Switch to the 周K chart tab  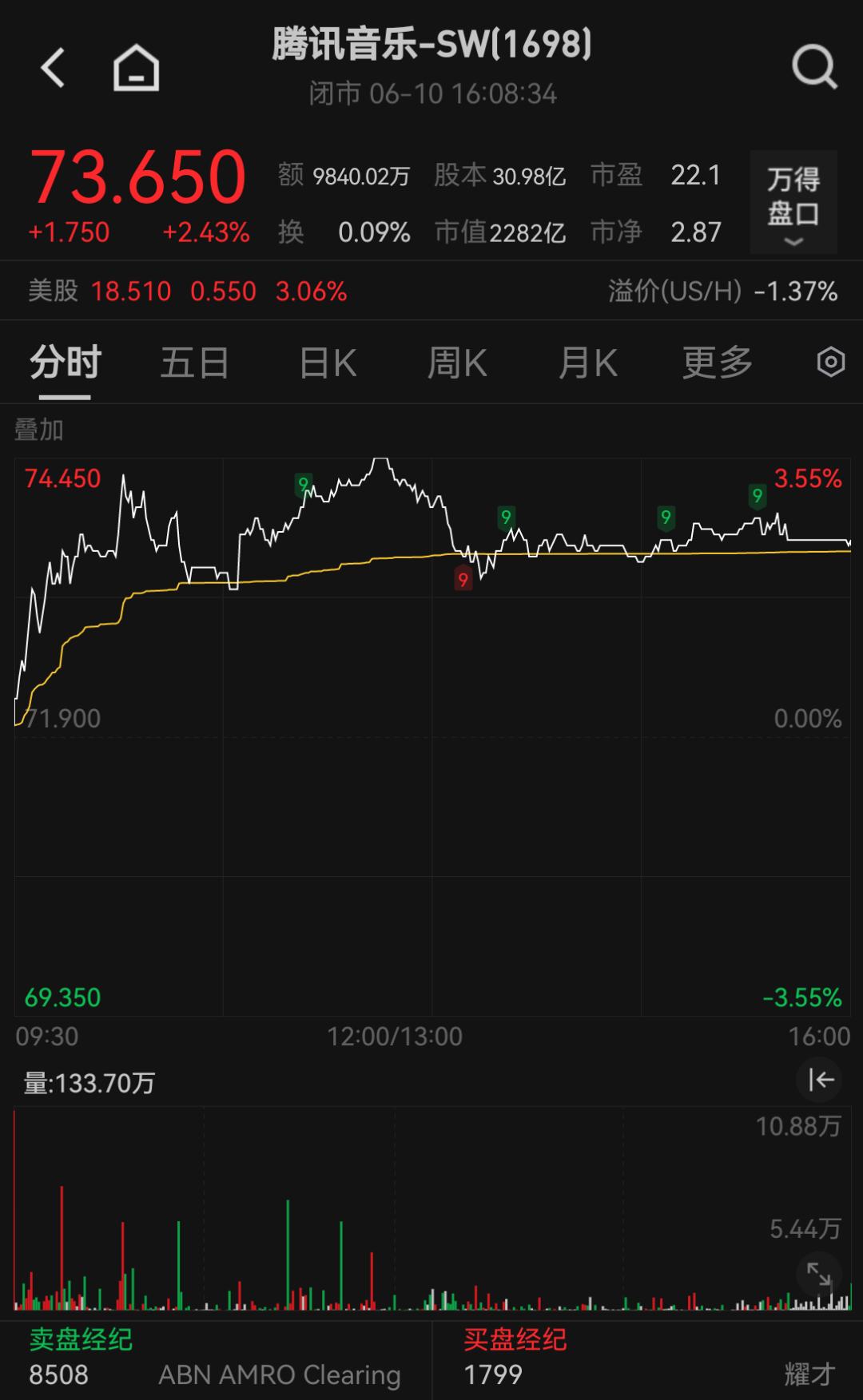(x=457, y=363)
